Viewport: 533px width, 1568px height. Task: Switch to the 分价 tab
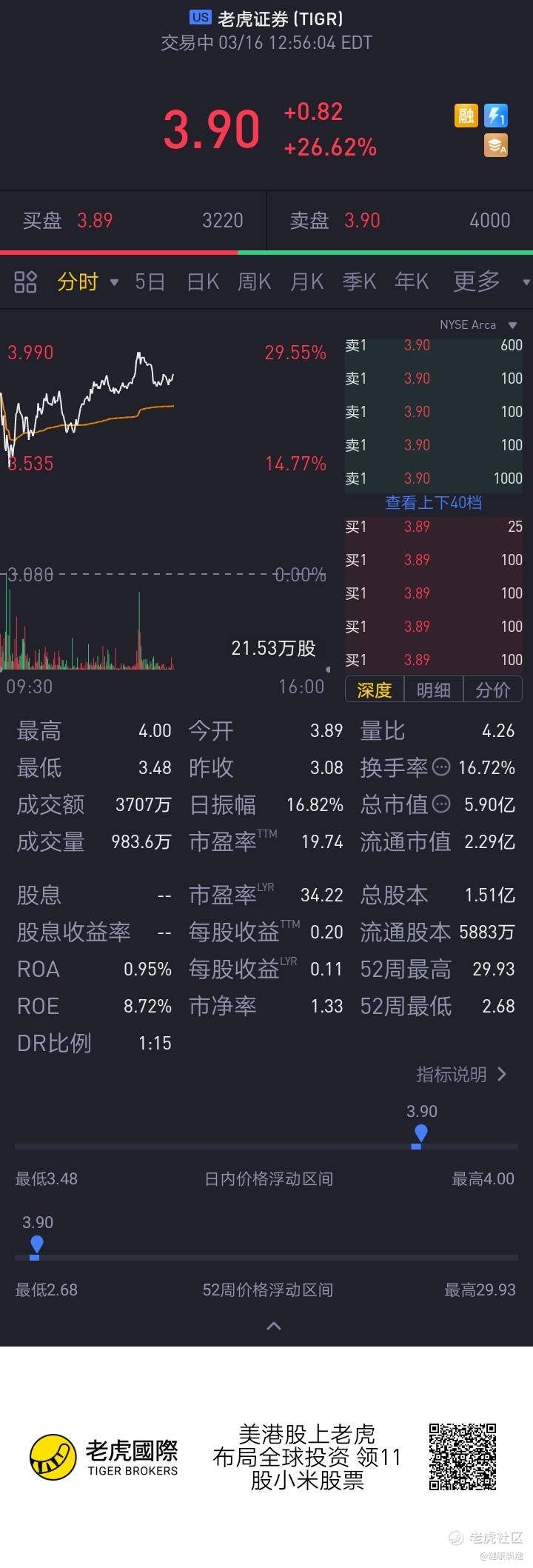(x=492, y=690)
